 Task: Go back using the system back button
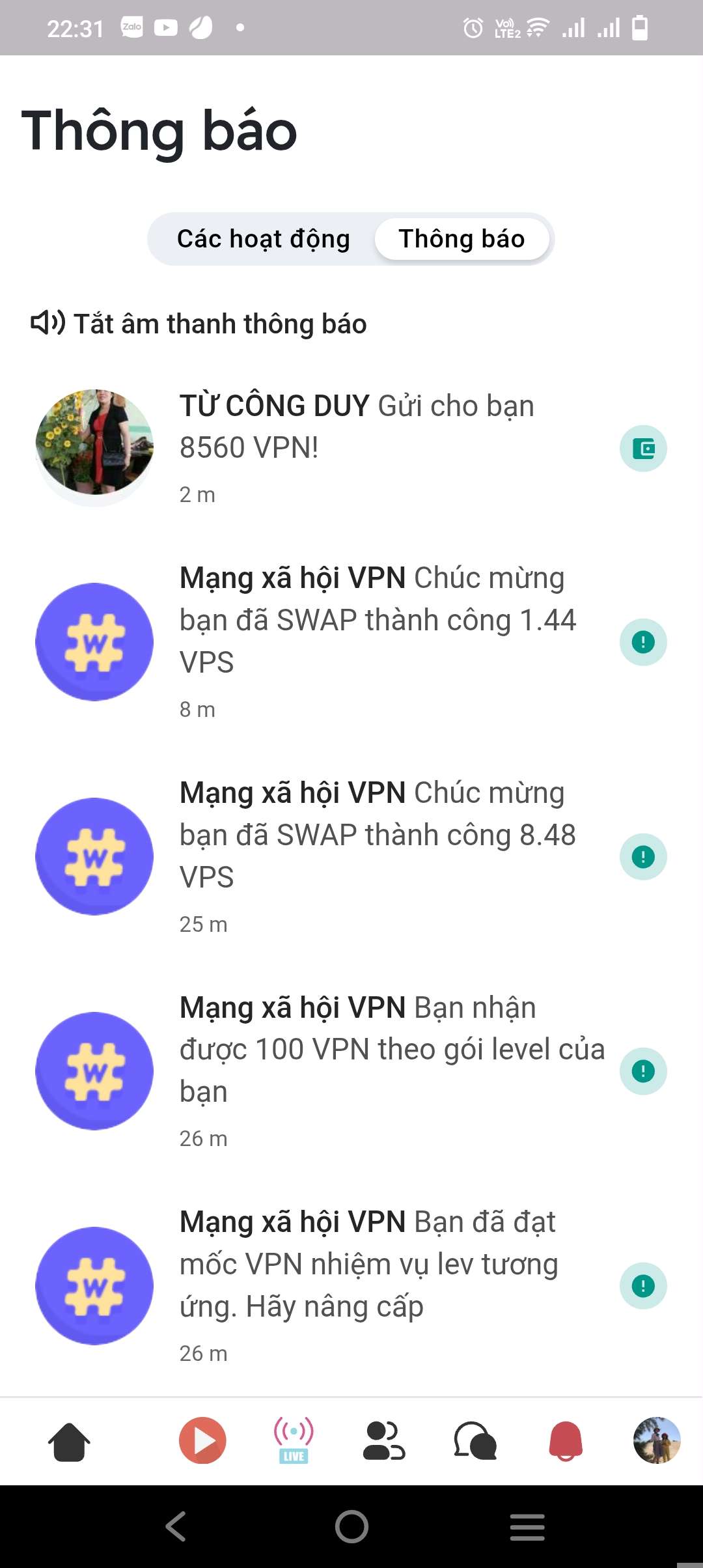point(176,1526)
